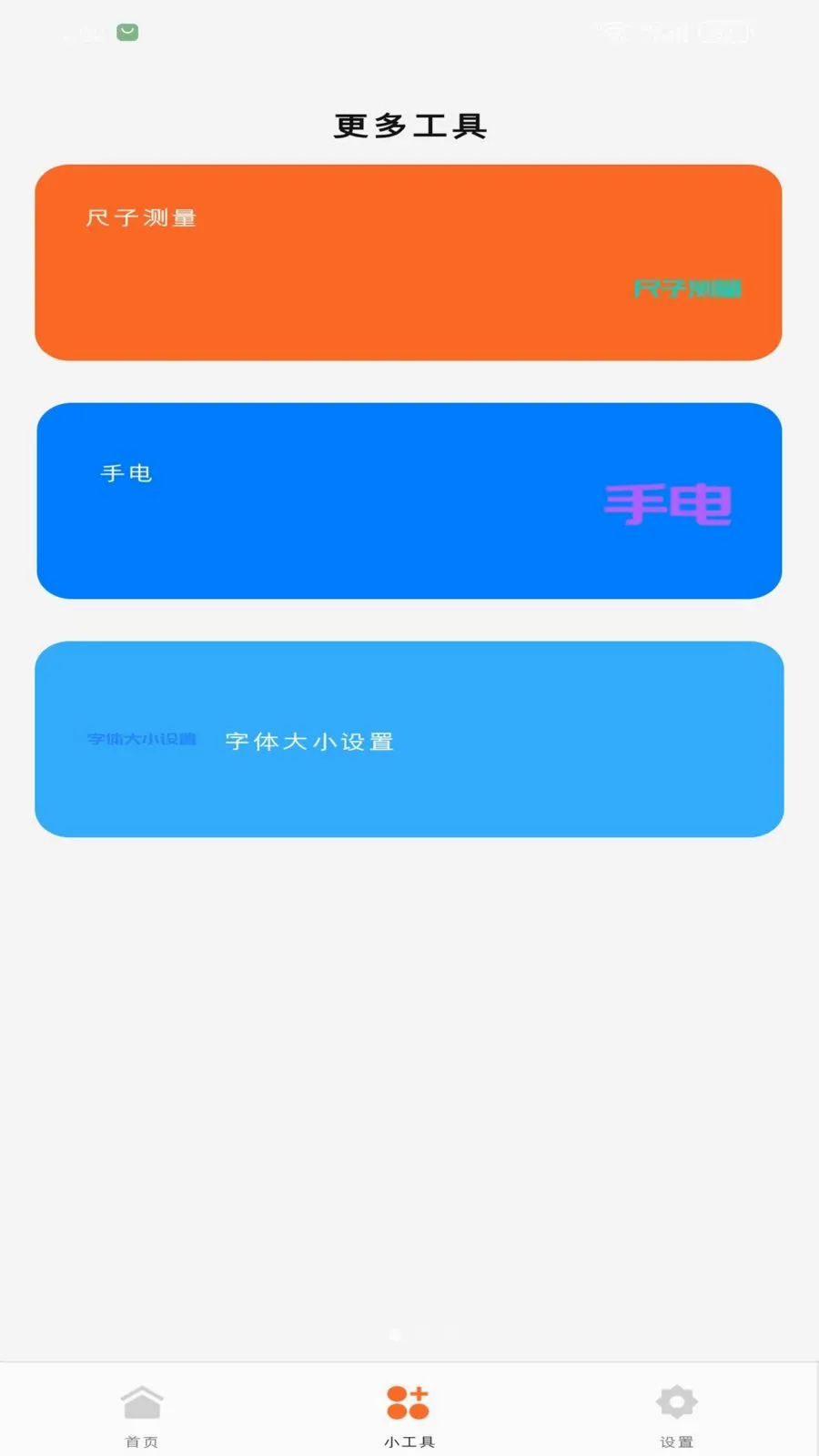
Task: Click the 尺子测量 text label on the orange card
Action: point(143,217)
